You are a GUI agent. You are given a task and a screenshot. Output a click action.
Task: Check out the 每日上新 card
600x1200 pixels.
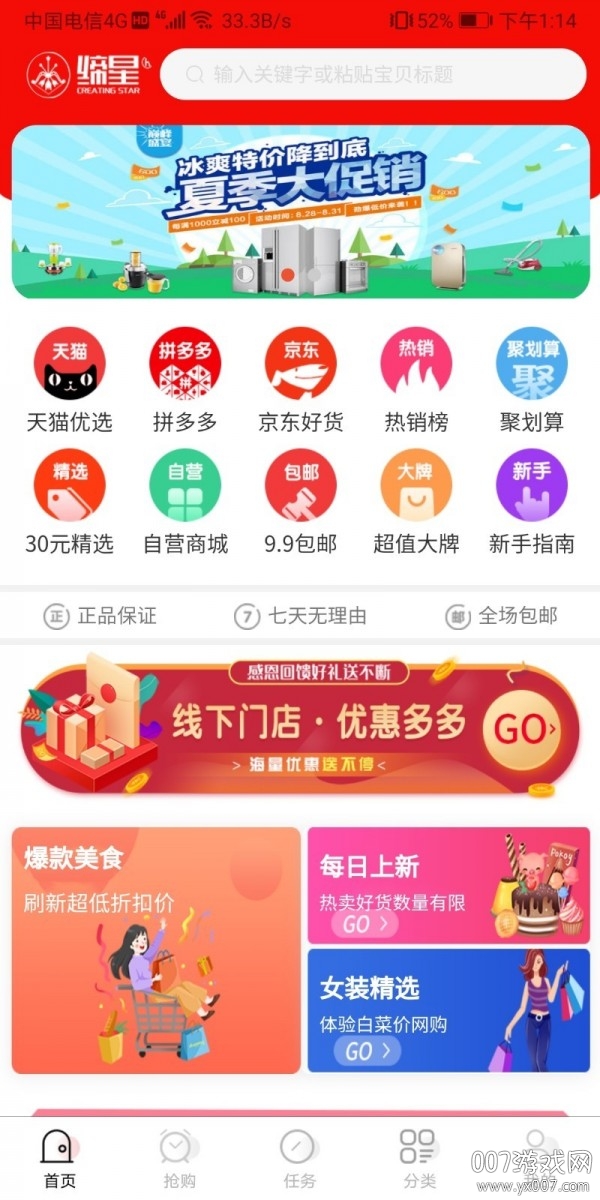click(x=448, y=885)
